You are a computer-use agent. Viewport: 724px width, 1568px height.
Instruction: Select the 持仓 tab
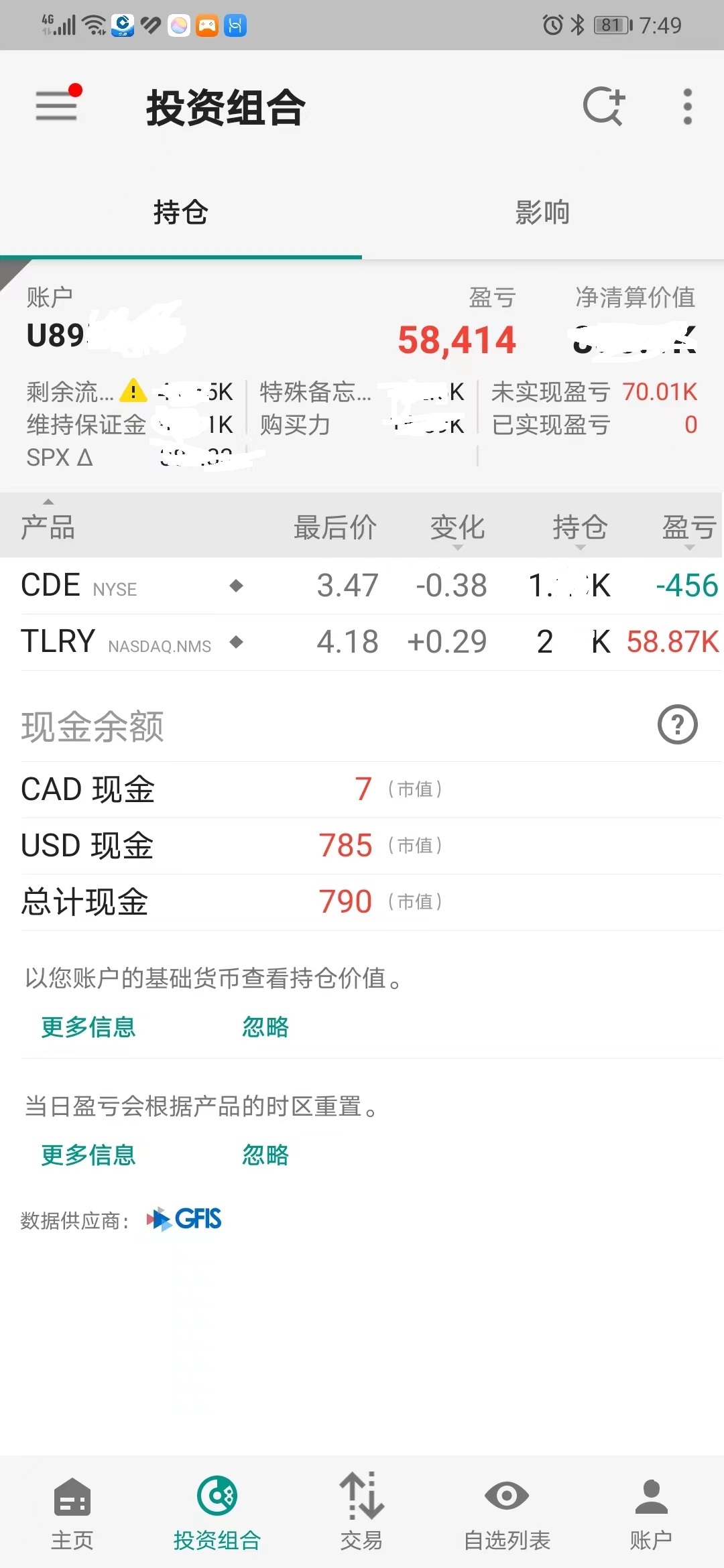coord(181,212)
